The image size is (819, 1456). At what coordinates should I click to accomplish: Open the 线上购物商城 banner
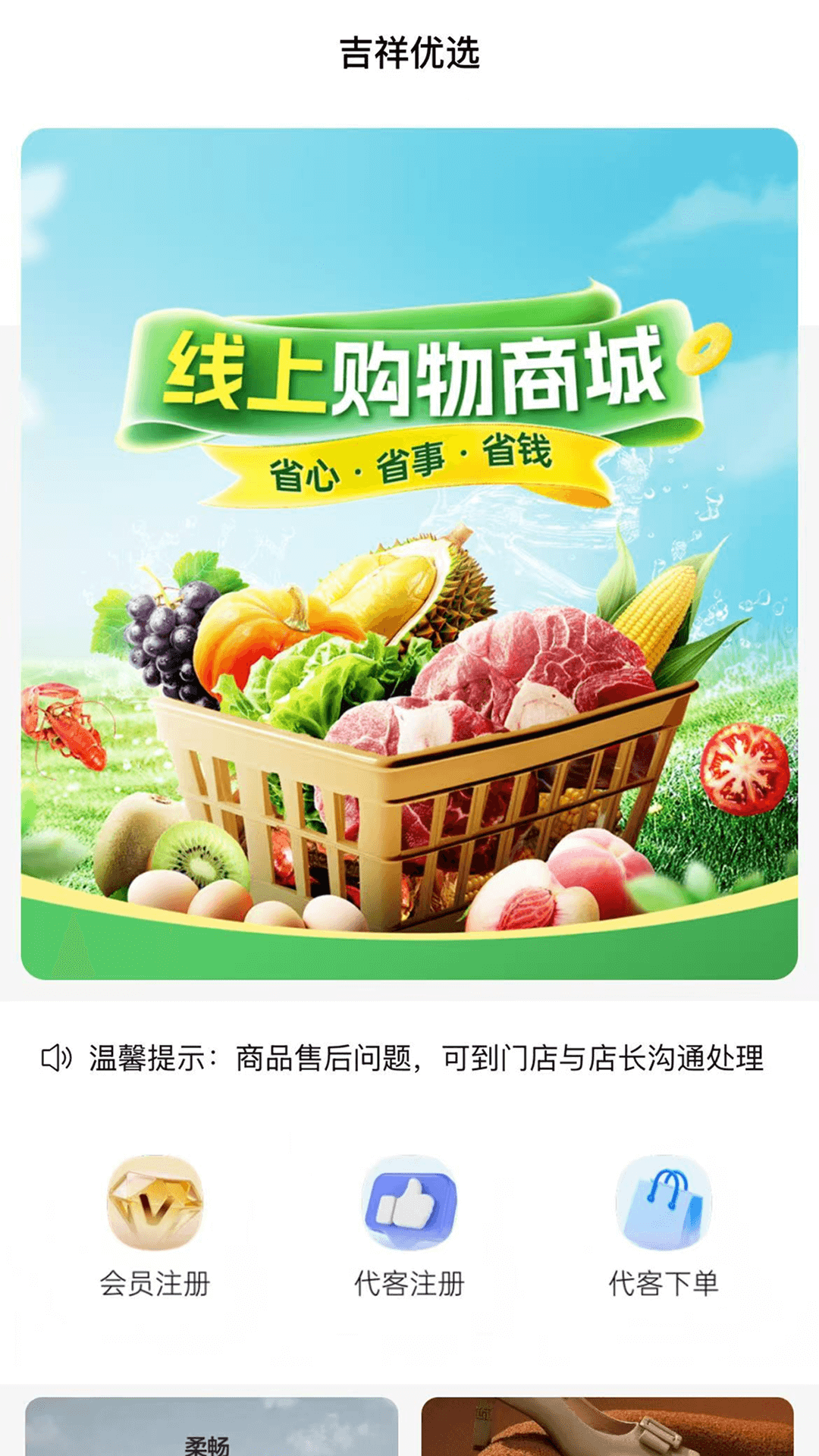coord(409,554)
